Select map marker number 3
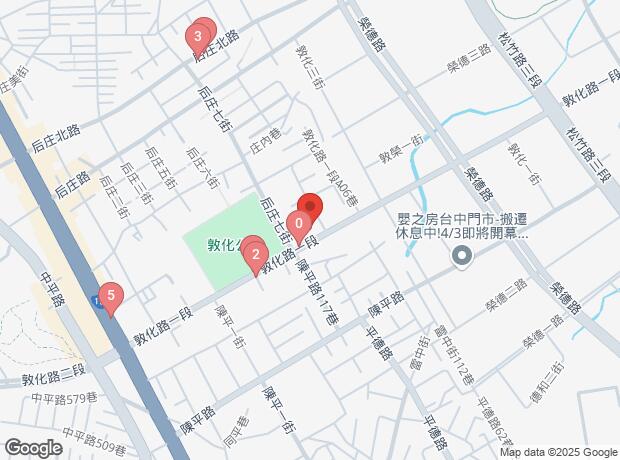 (198, 39)
